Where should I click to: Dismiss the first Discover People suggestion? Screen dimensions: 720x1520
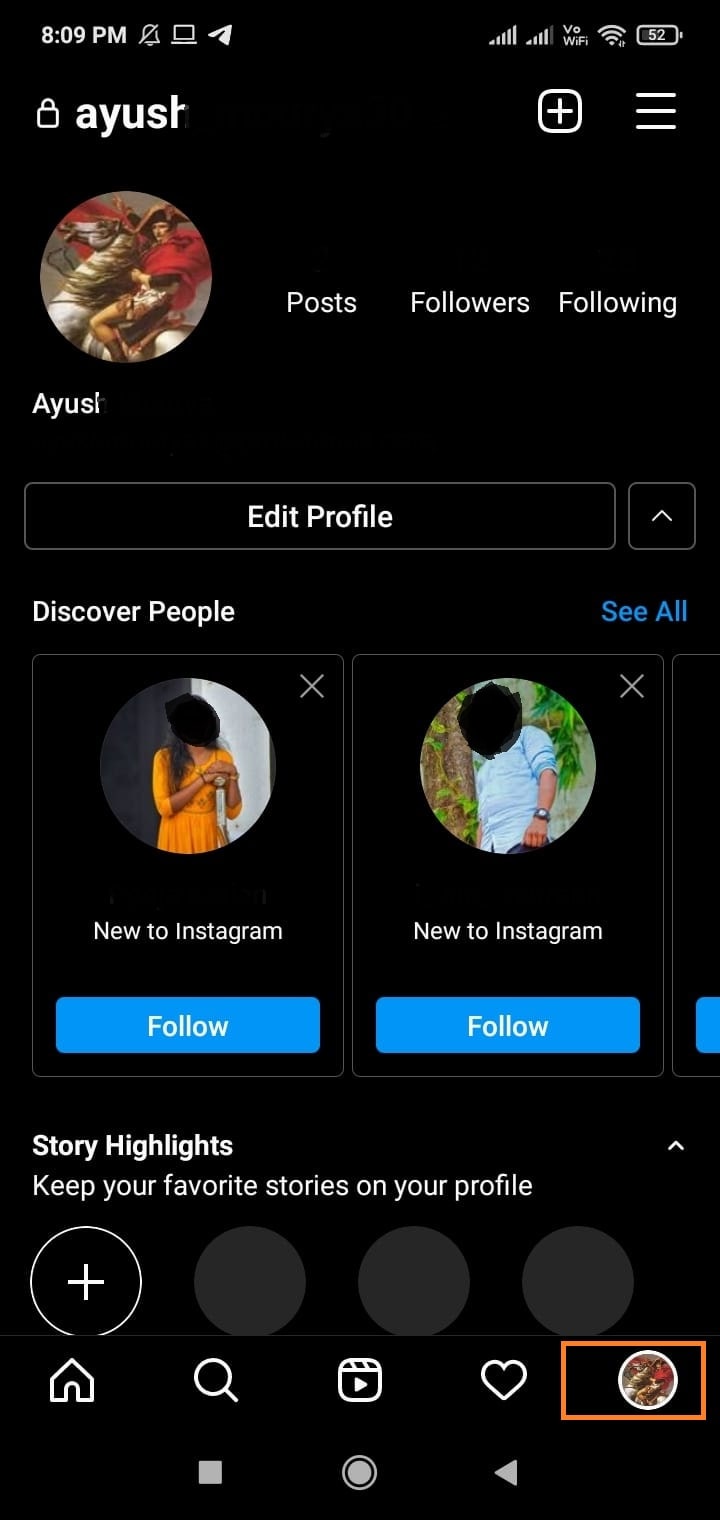[x=311, y=686]
